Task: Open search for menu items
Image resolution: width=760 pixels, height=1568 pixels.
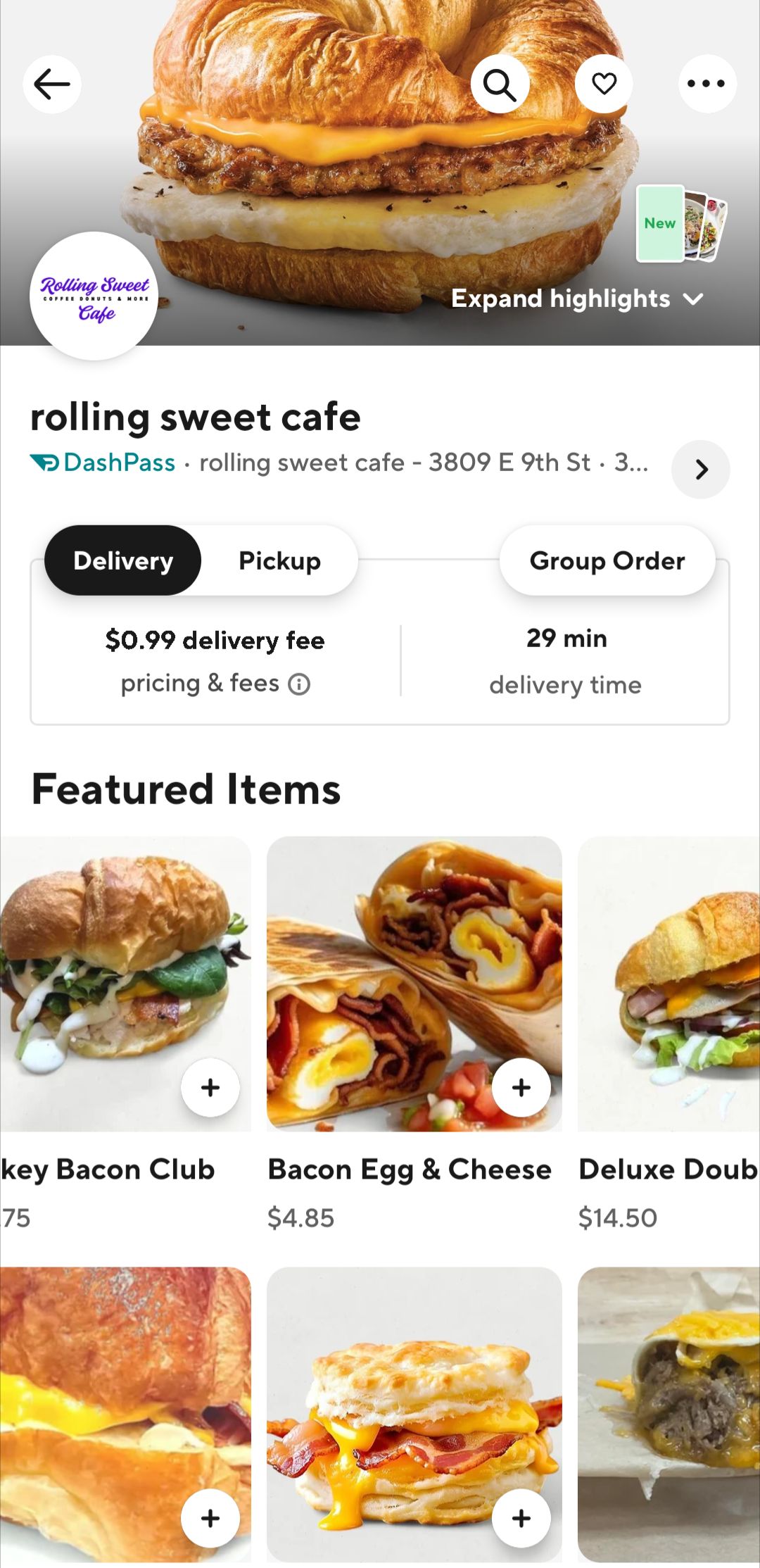Action: (500, 83)
